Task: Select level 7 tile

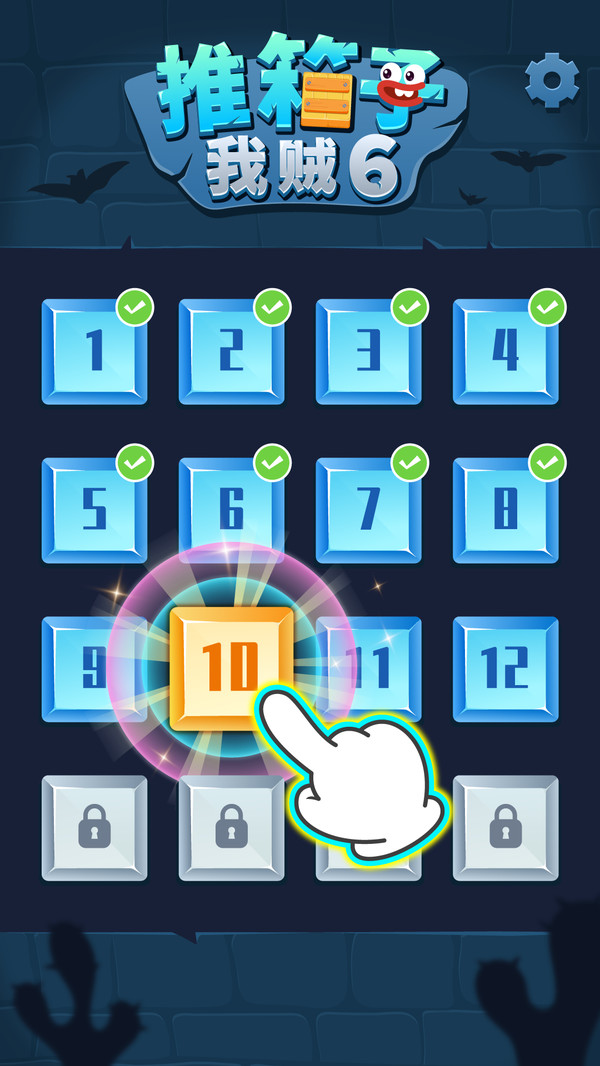Action: point(368,510)
